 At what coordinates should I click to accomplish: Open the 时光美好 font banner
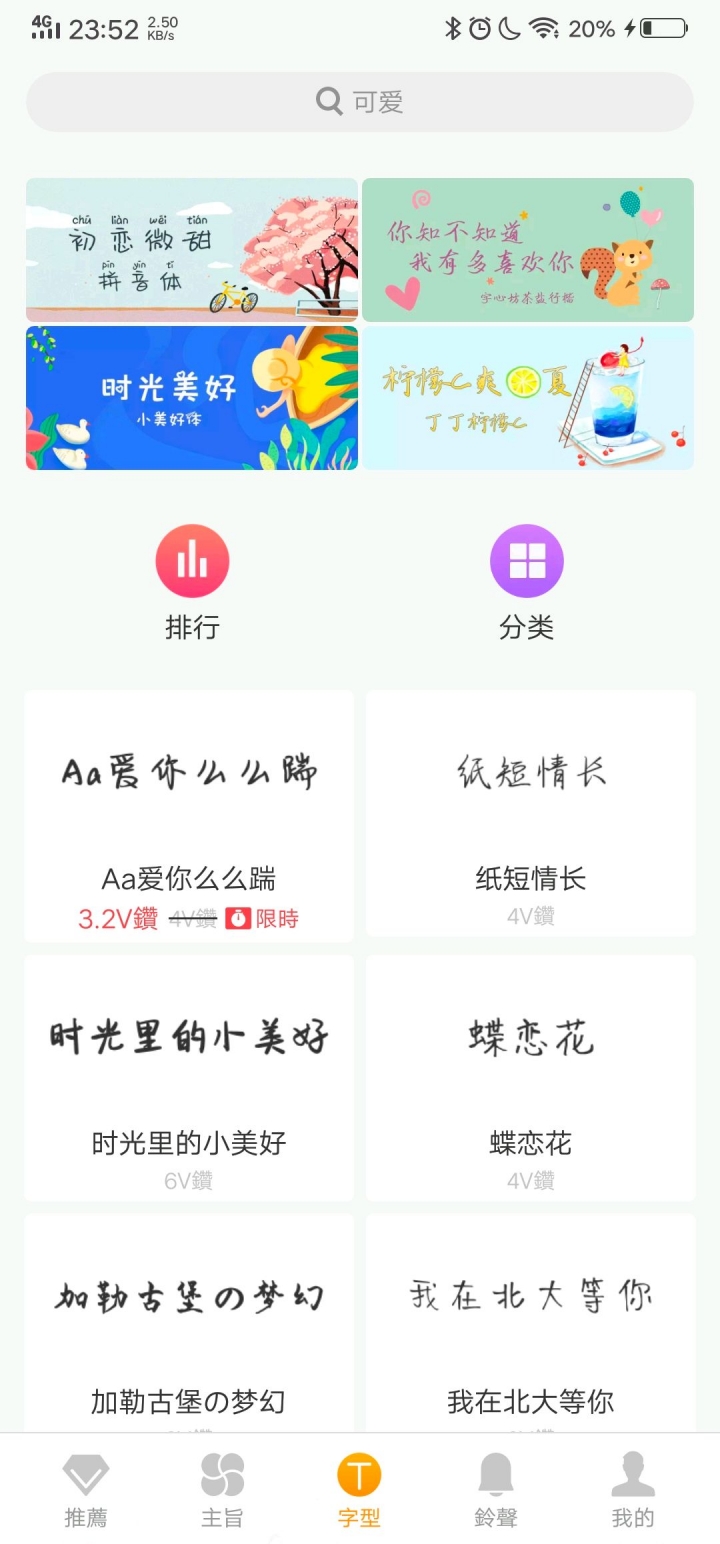(x=191, y=398)
